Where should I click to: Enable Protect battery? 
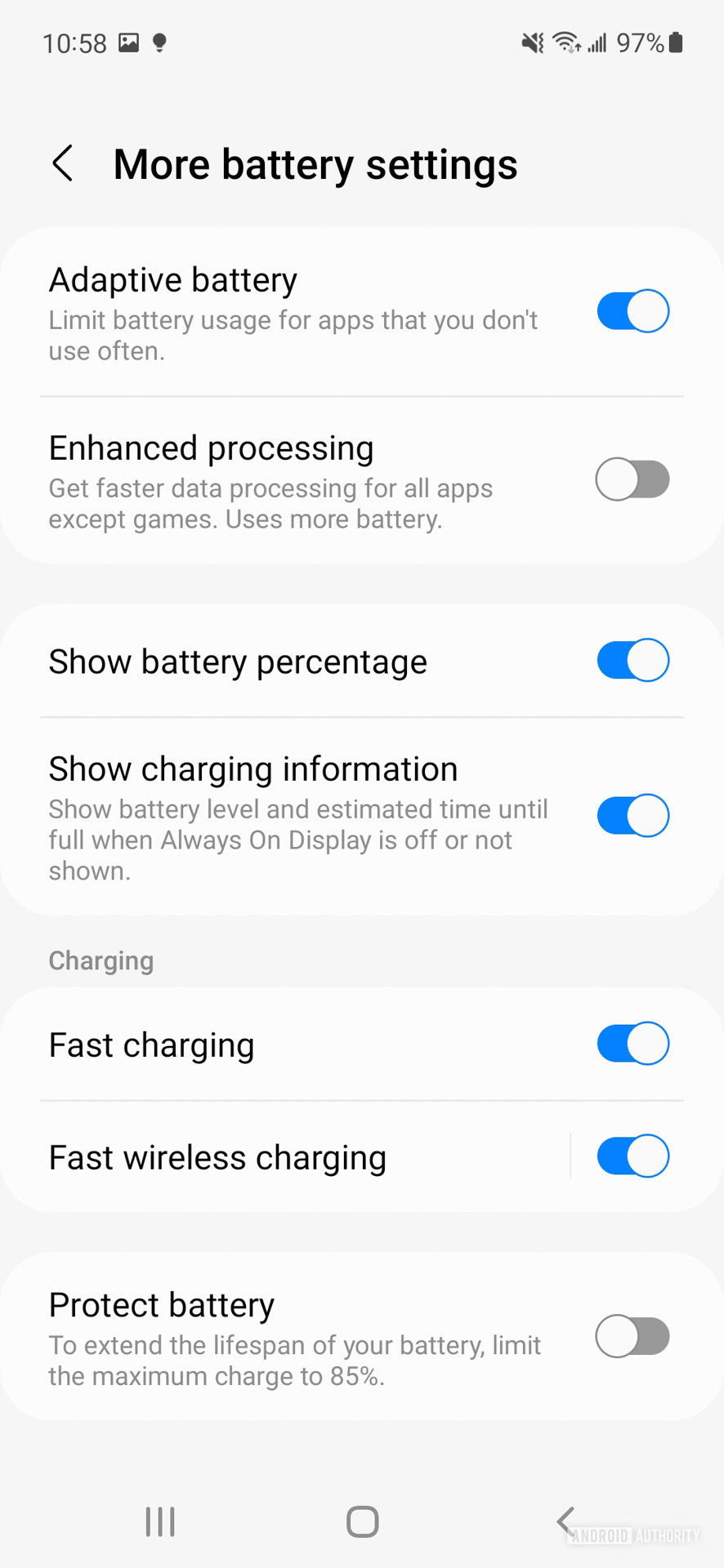coord(632,1337)
